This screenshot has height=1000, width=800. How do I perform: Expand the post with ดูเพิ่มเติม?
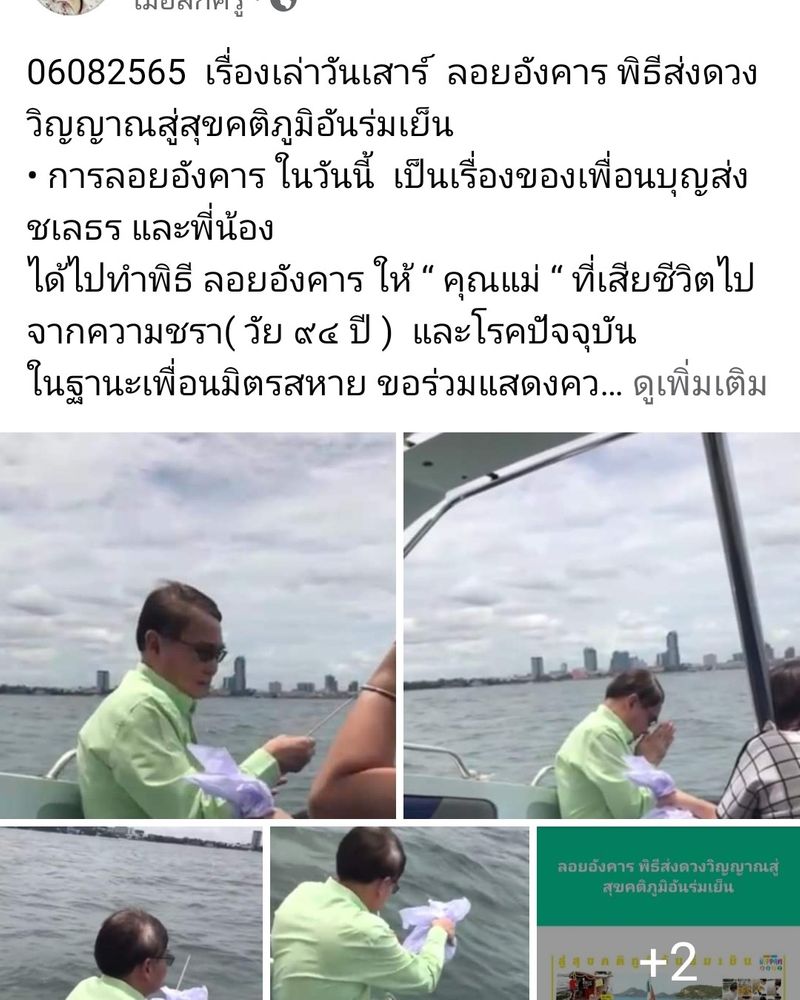click(699, 384)
